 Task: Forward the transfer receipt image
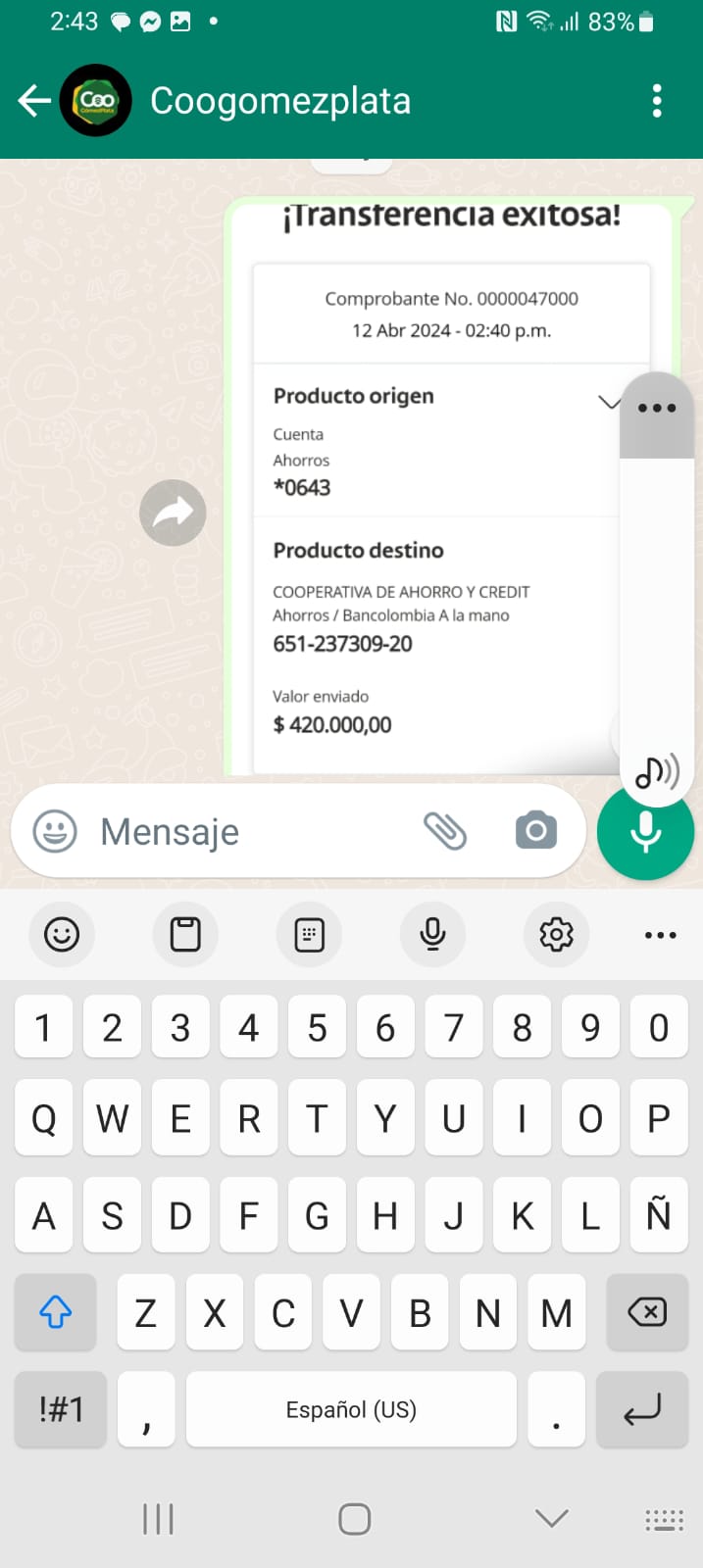click(173, 513)
